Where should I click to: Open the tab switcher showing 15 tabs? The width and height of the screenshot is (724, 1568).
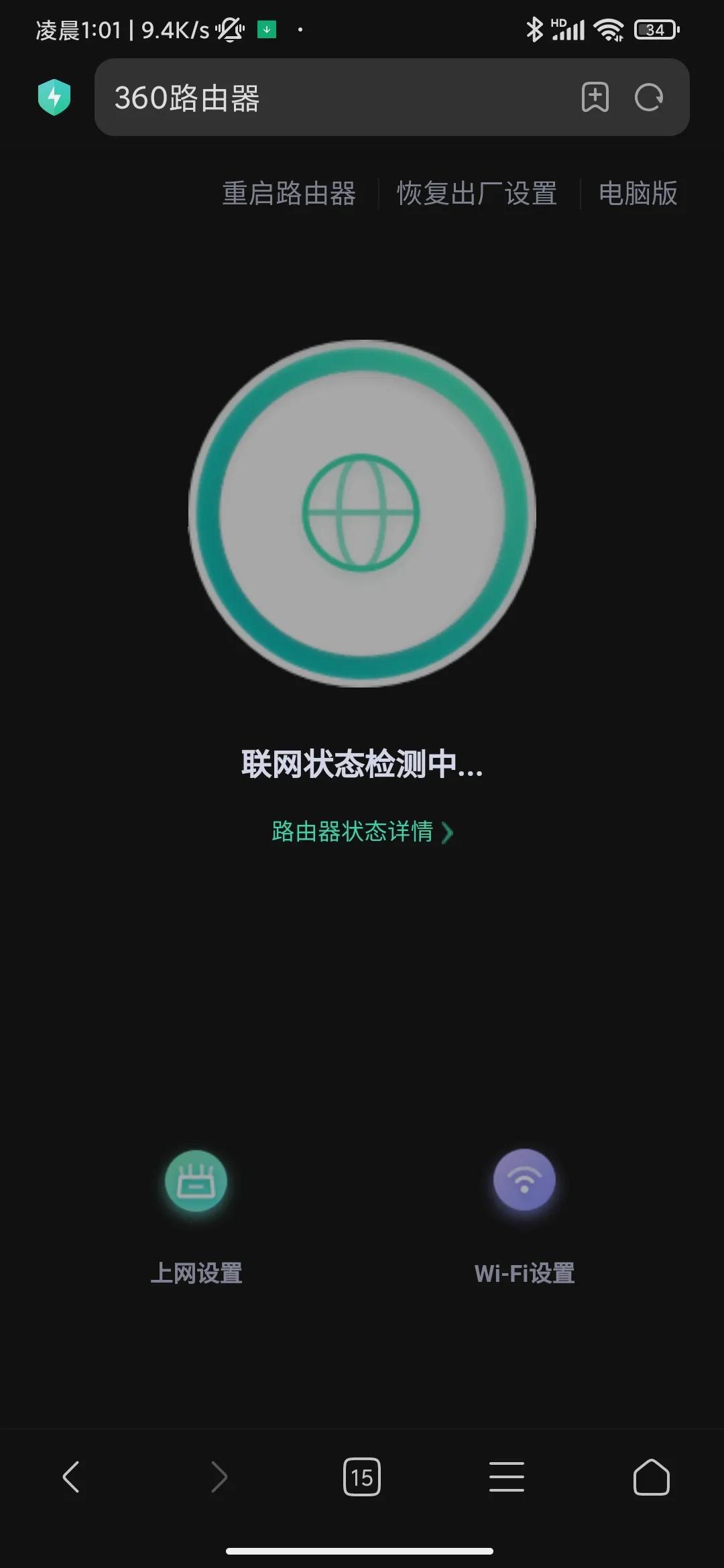(362, 1477)
